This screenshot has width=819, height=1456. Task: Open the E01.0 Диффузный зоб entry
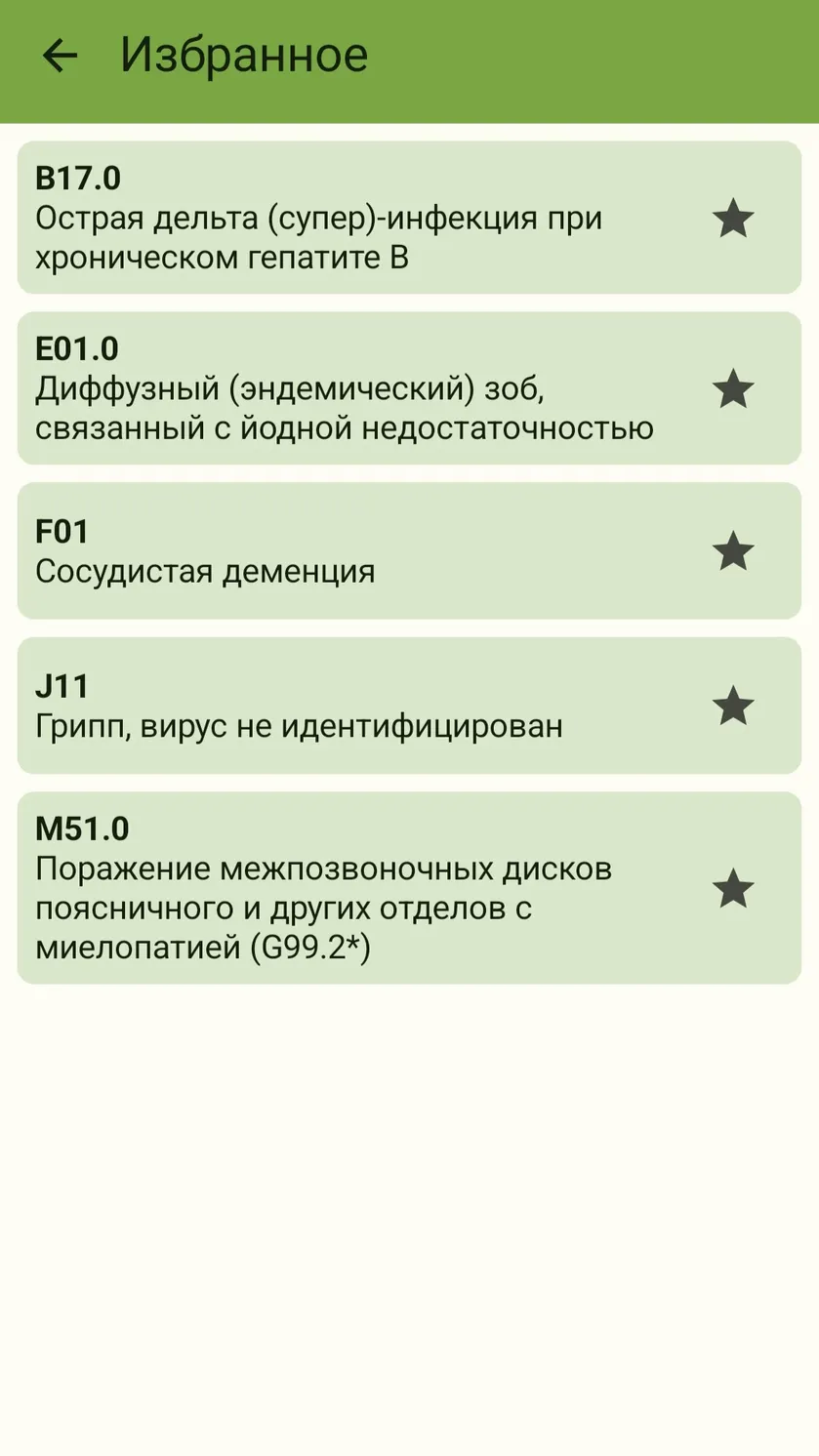tap(409, 388)
